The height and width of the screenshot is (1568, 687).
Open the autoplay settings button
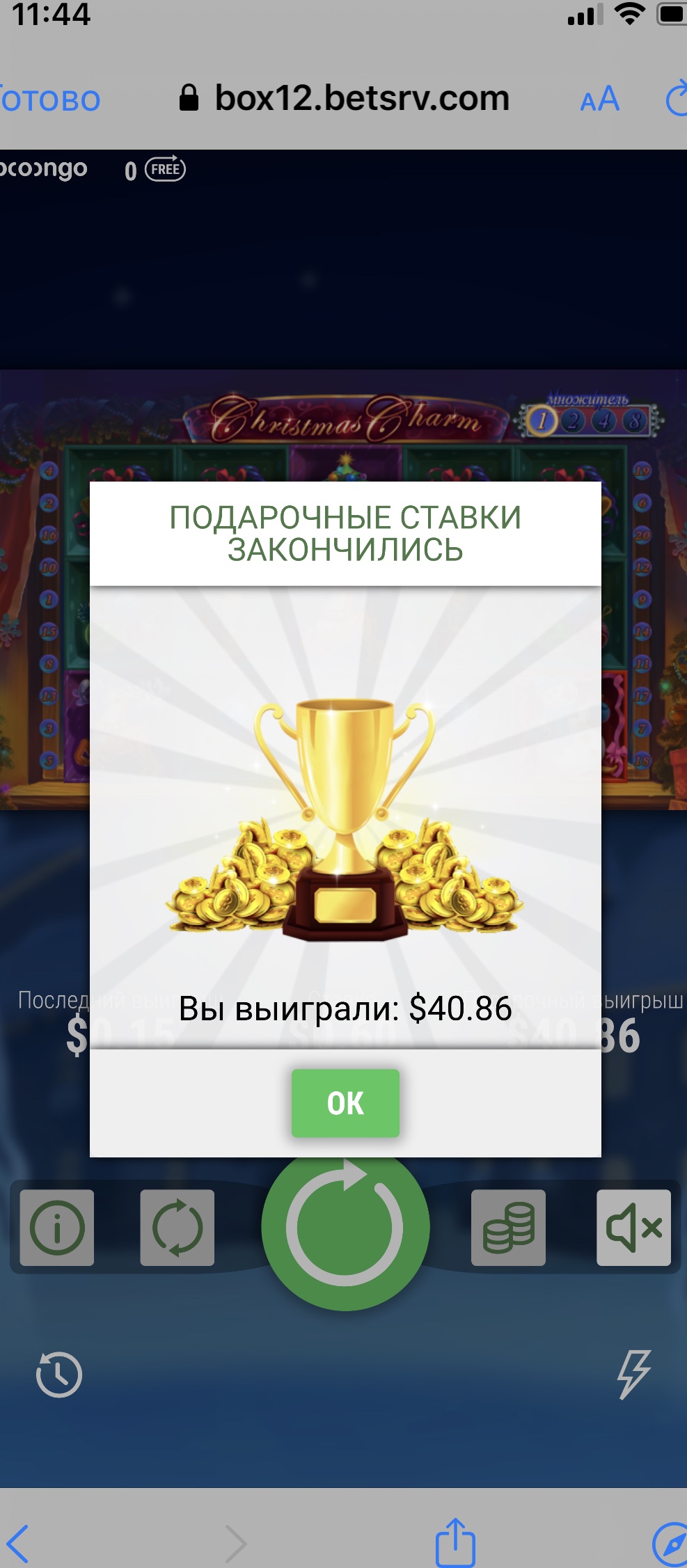[177, 1228]
